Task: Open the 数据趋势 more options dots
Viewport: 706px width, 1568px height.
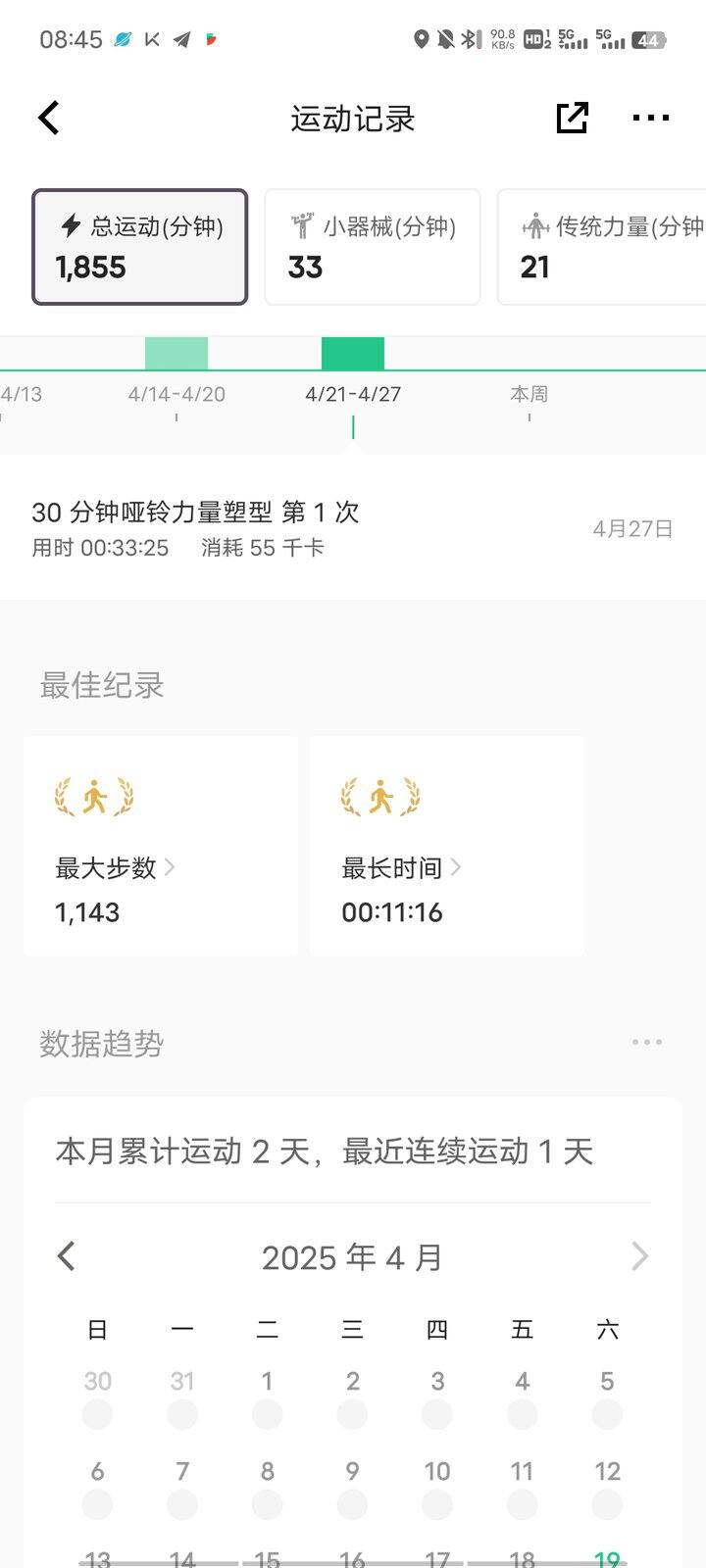Action: pyautogui.click(x=647, y=1043)
